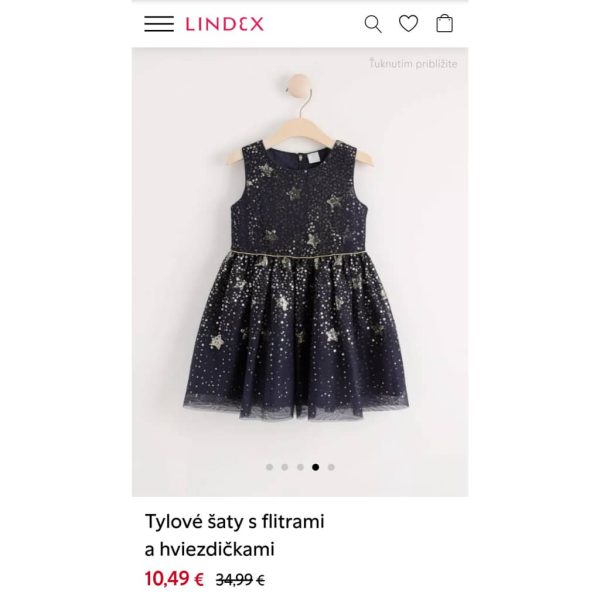
Task: Select the last image indicator dot
Action: tap(331, 467)
